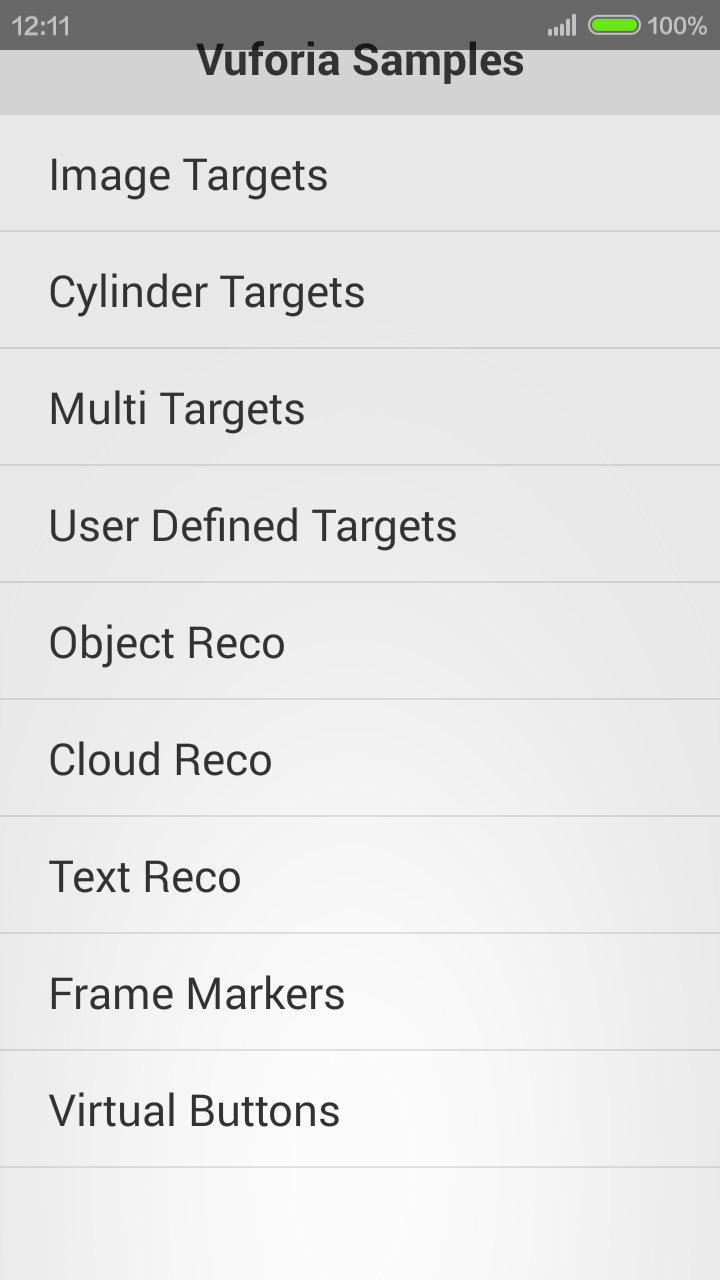The image size is (720, 1280).
Task: Open the Image Targets sample
Action: tap(360, 173)
